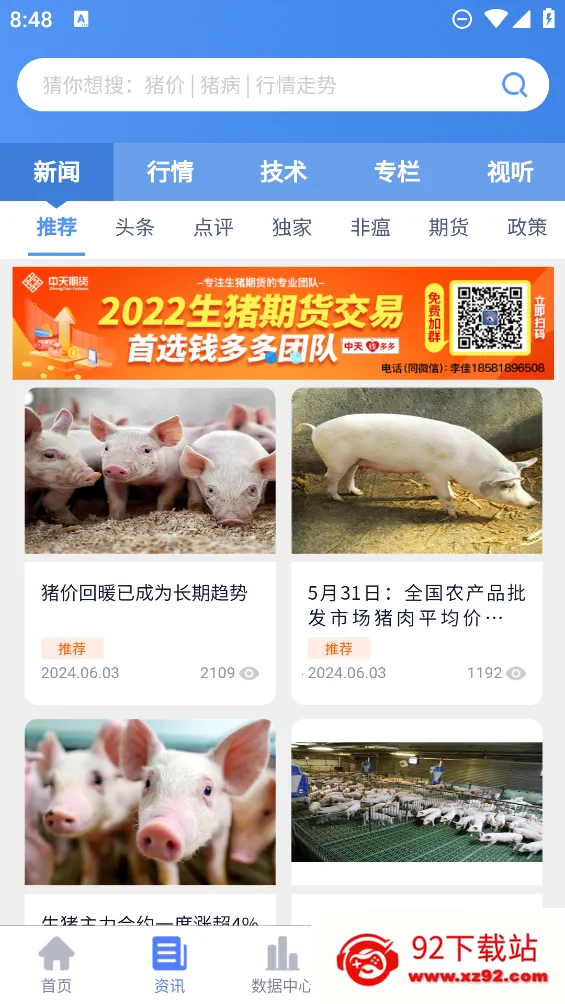565x1004 pixels.
Task: Open the 专栏 top tab
Action: pyautogui.click(x=397, y=172)
